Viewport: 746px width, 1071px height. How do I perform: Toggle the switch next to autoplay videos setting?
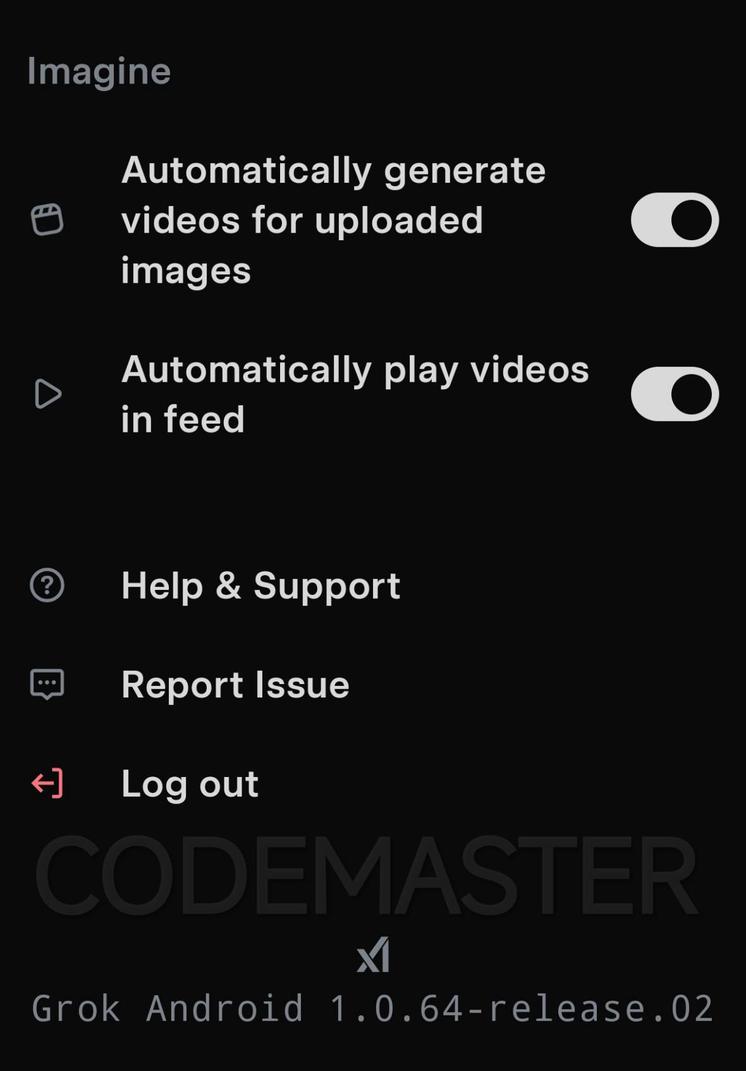[673, 394]
